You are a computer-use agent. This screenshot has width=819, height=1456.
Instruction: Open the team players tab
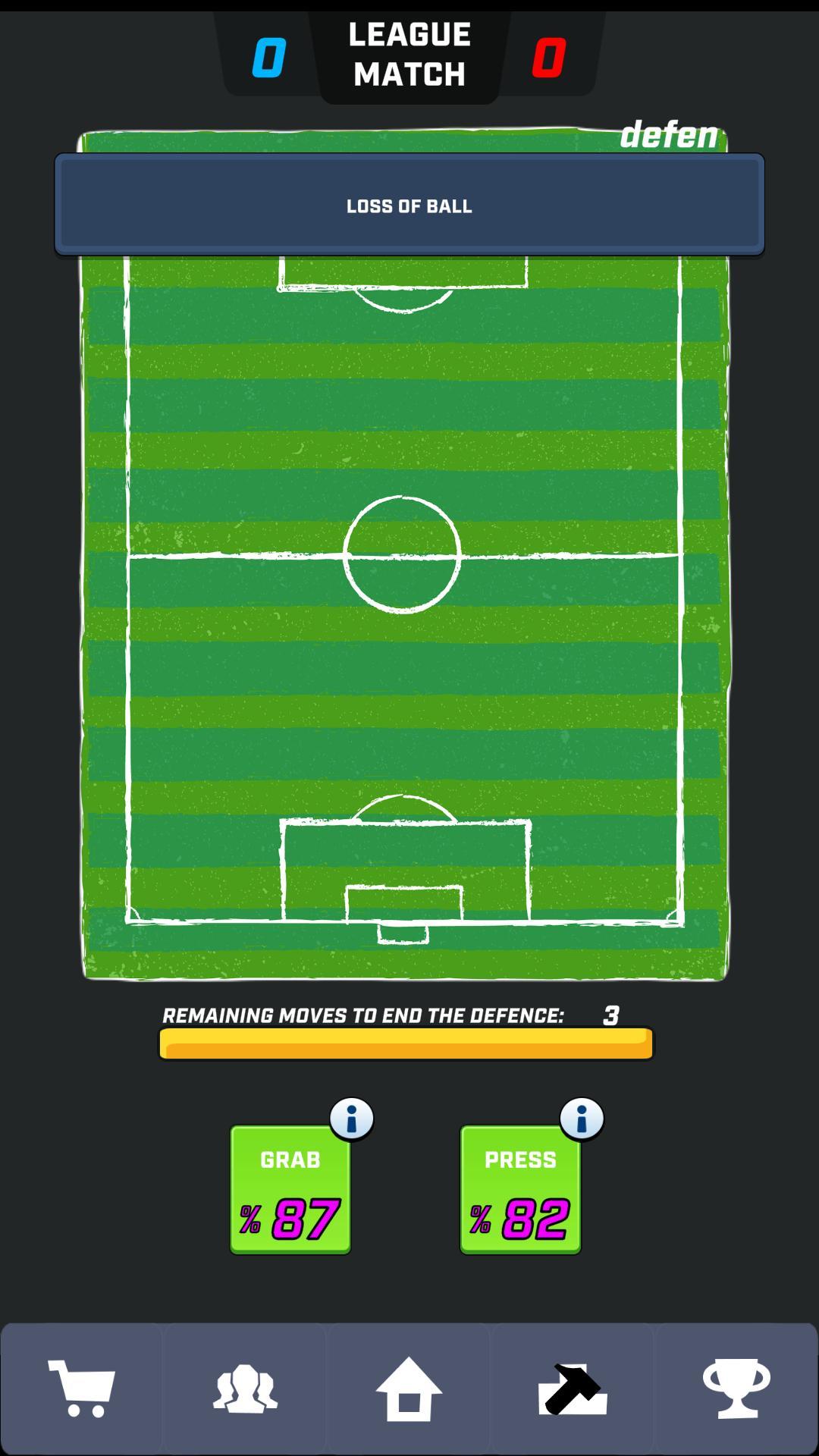pyautogui.click(x=245, y=1388)
